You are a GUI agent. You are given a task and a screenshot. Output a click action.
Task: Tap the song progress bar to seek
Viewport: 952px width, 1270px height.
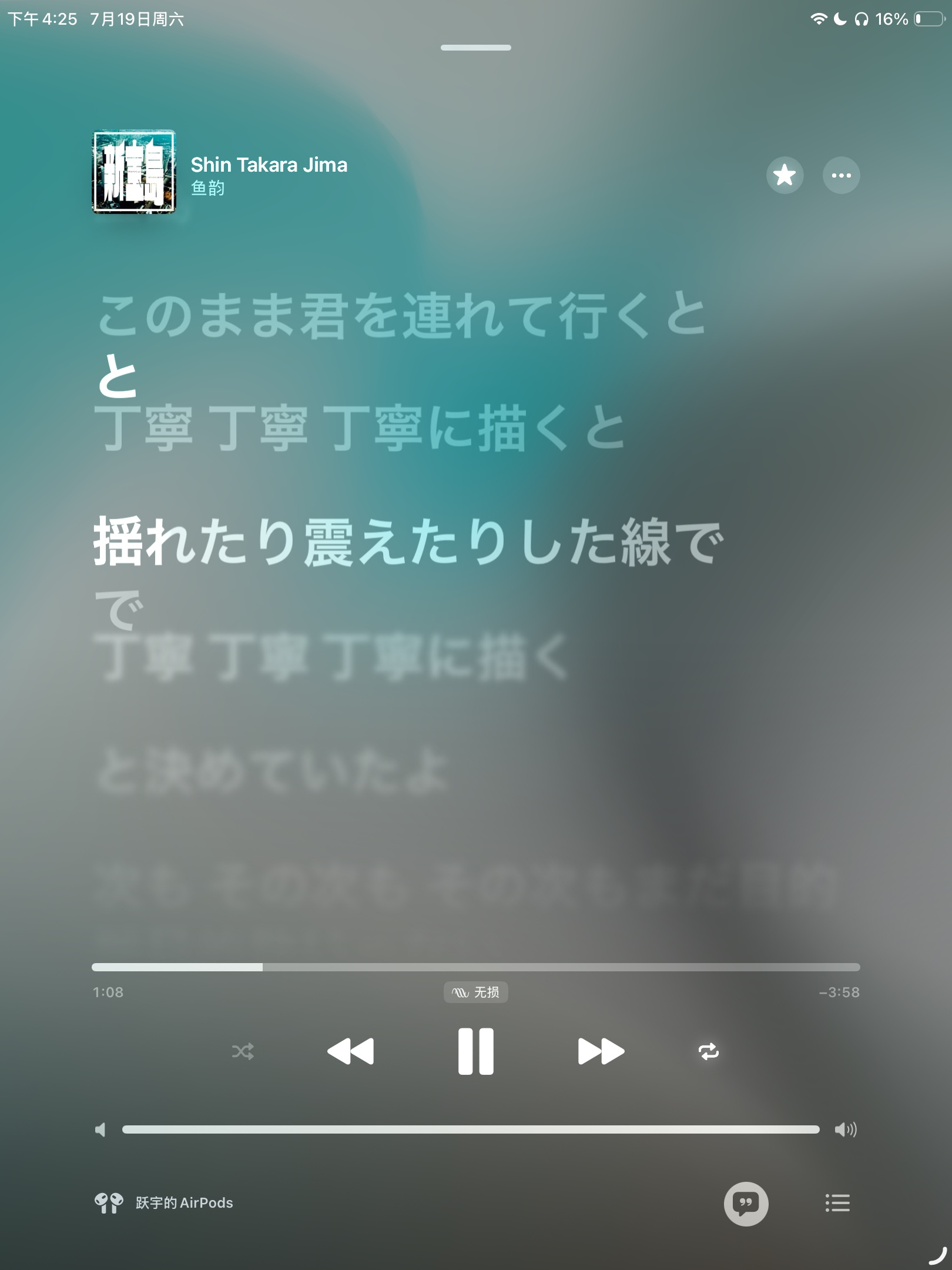coord(475,967)
